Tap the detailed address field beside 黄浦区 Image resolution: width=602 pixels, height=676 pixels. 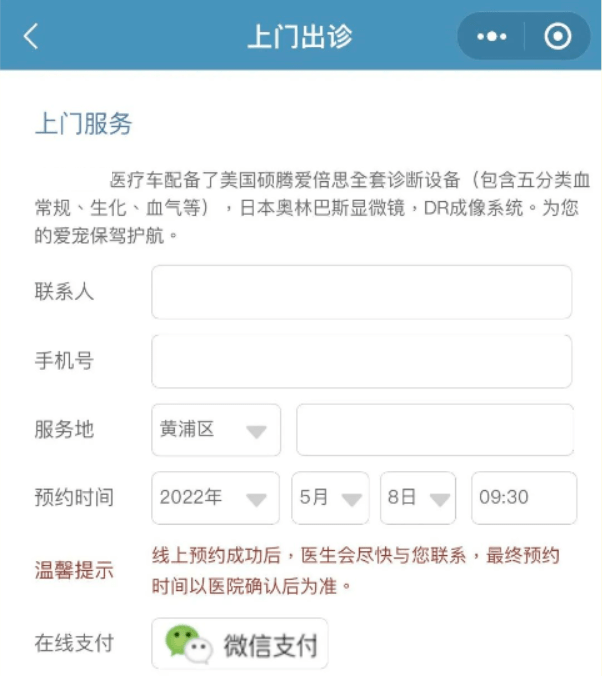tap(435, 430)
